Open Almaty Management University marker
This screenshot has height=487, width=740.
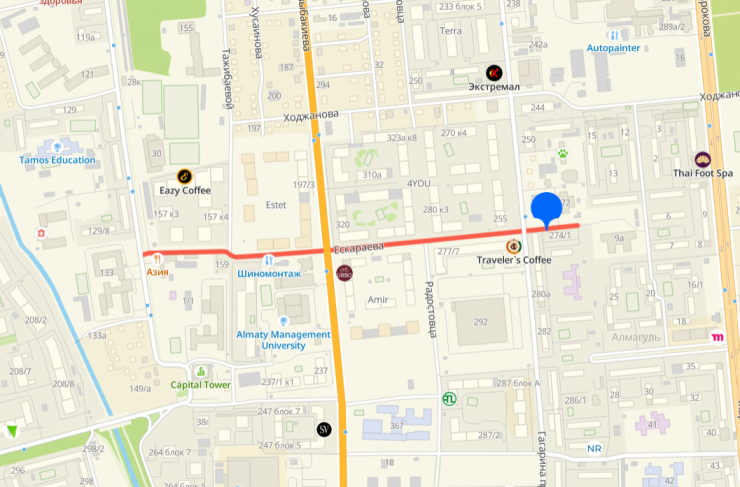(x=283, y=320)
